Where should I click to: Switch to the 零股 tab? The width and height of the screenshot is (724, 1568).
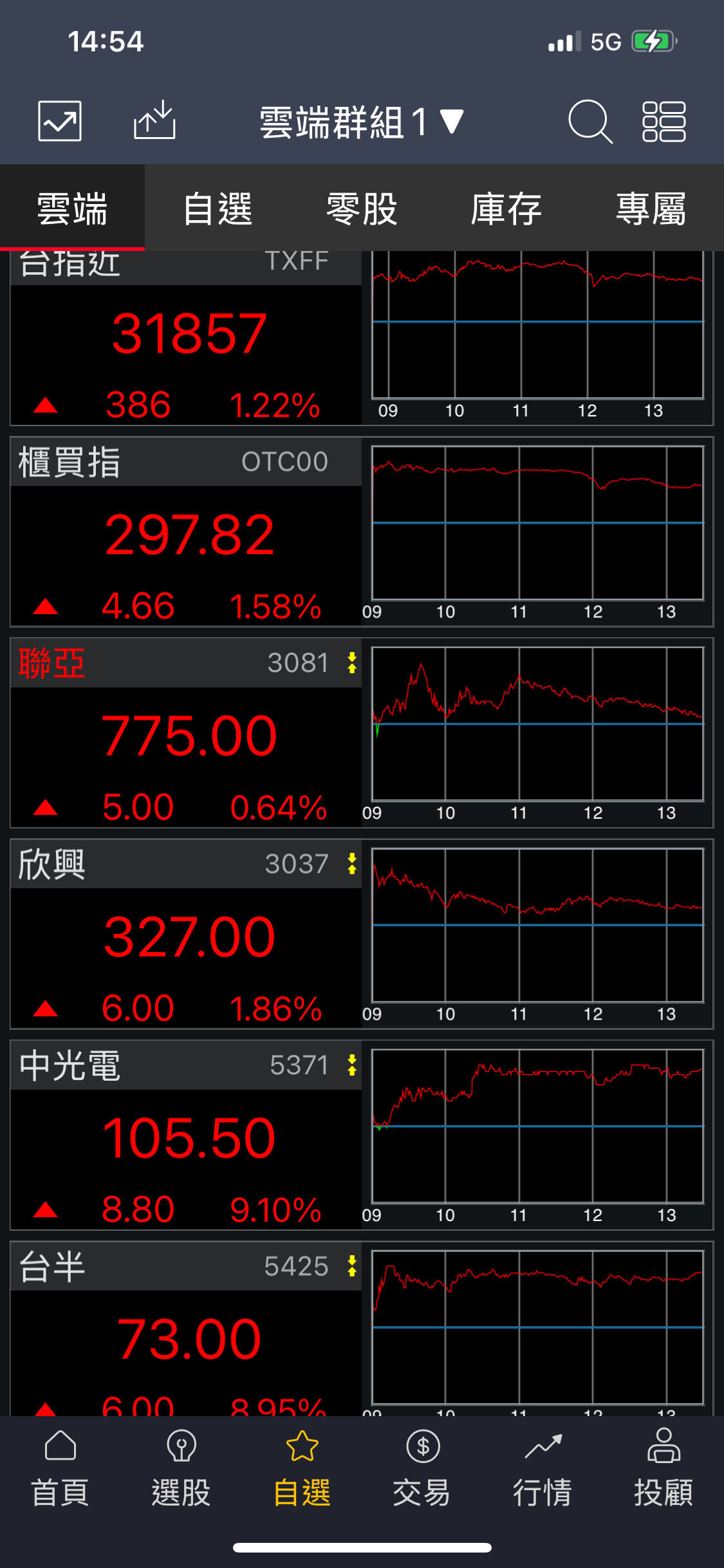pos(362,209)
